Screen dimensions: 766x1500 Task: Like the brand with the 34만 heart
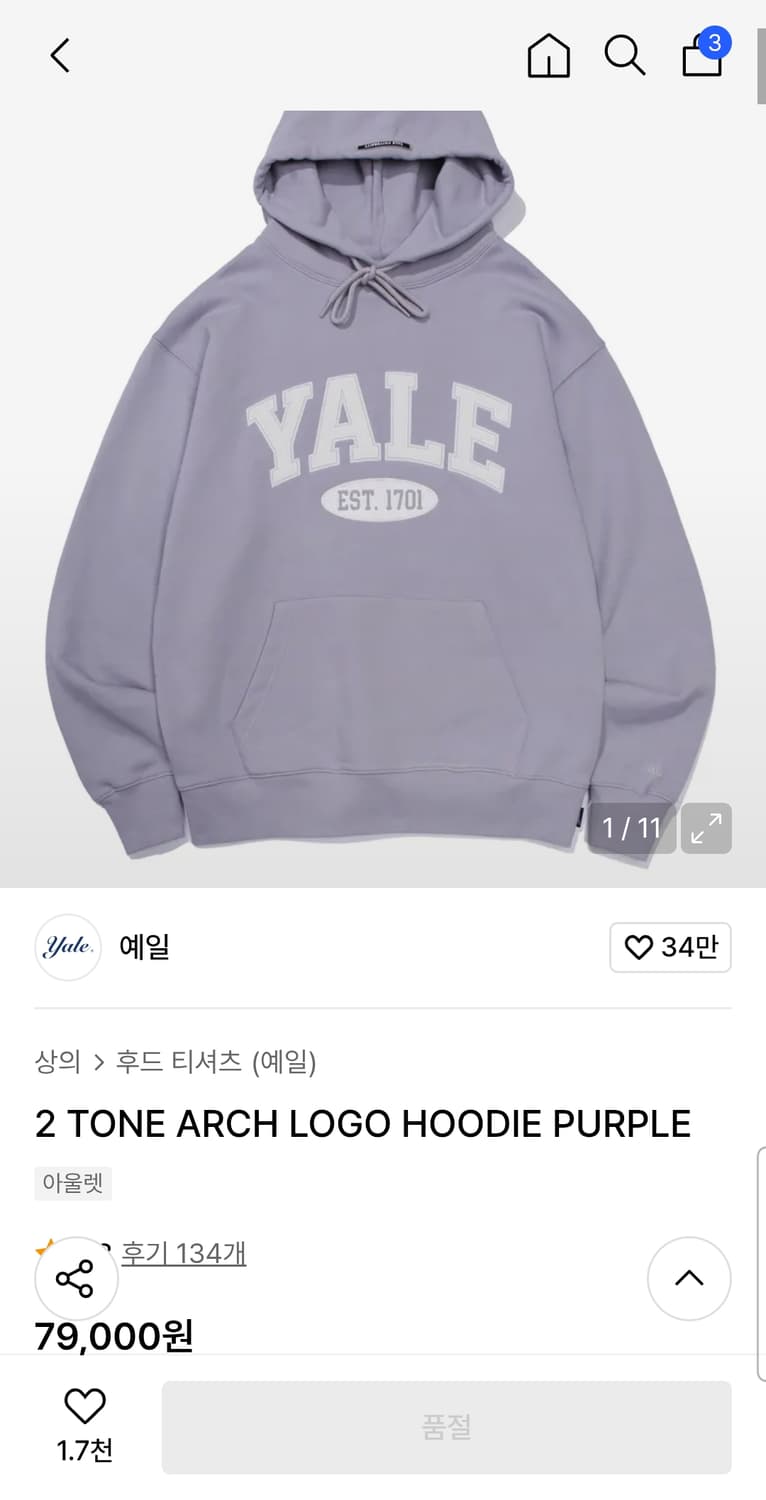[670, 947]
